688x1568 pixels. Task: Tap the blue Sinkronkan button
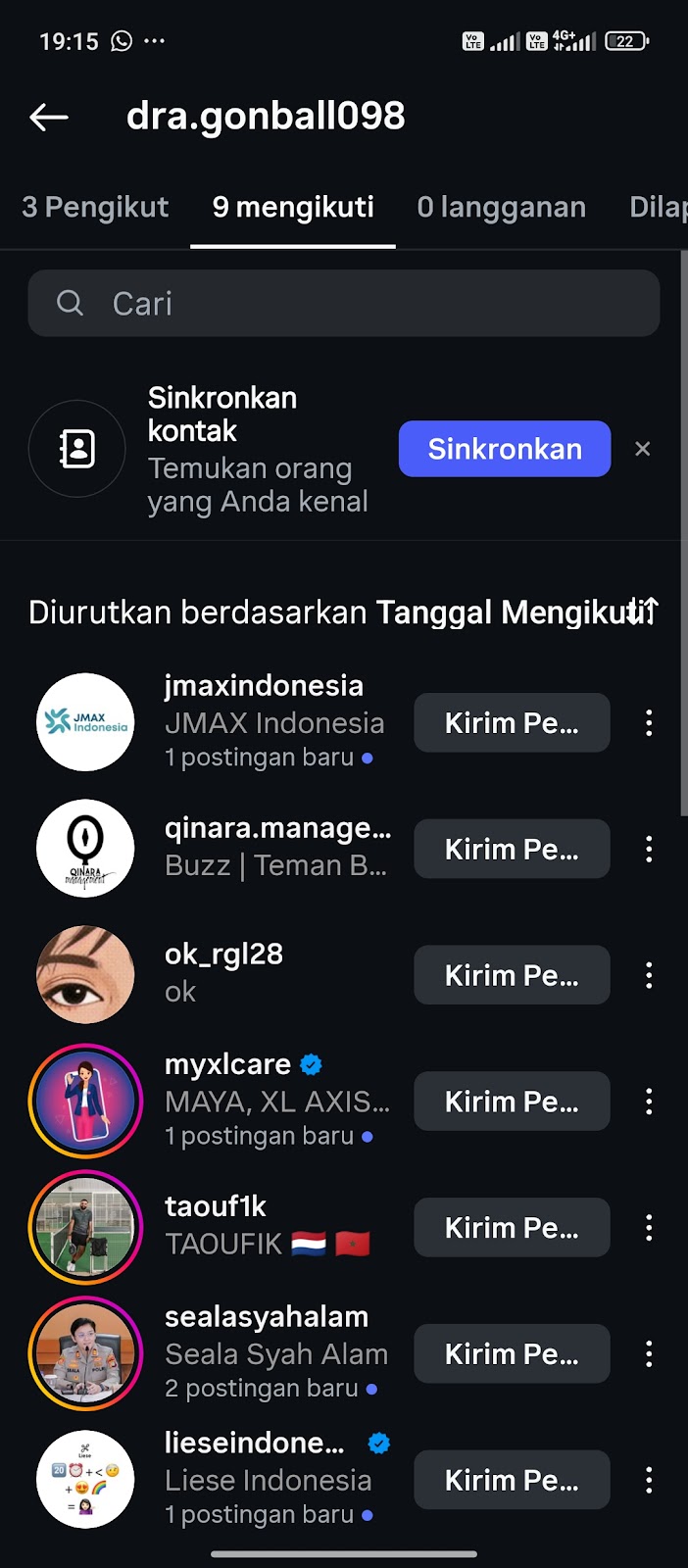click(504, 449)
